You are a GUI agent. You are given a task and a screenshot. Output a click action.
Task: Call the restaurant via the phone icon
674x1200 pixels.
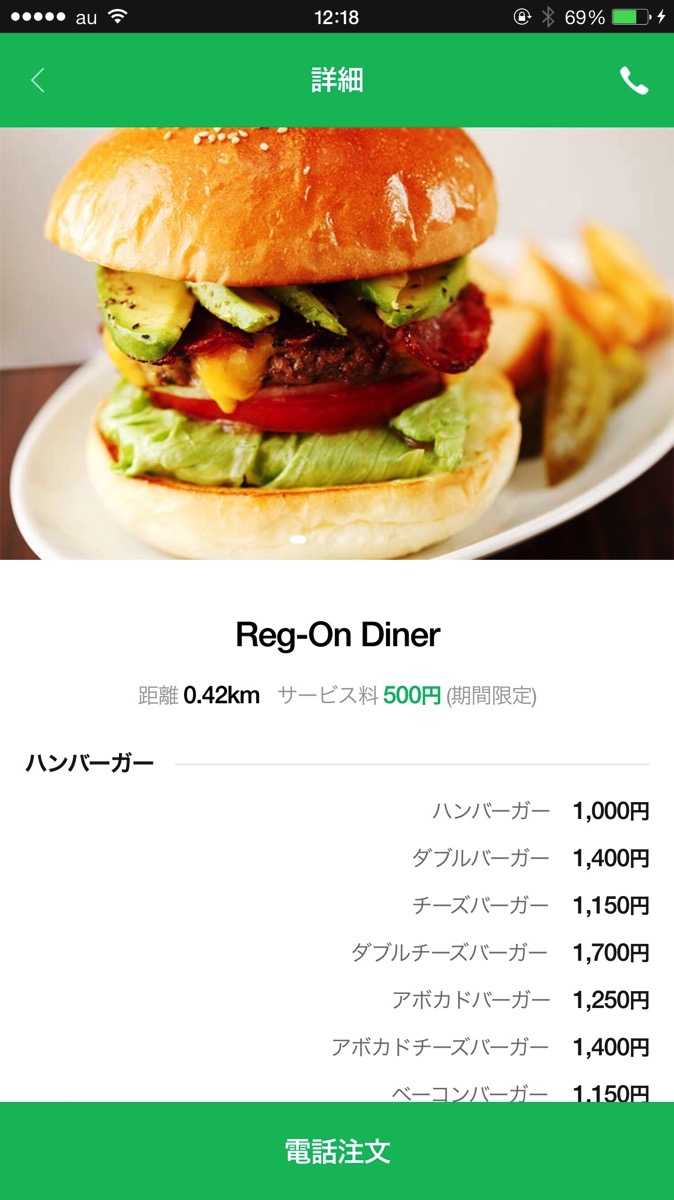[x=634, y=81]
